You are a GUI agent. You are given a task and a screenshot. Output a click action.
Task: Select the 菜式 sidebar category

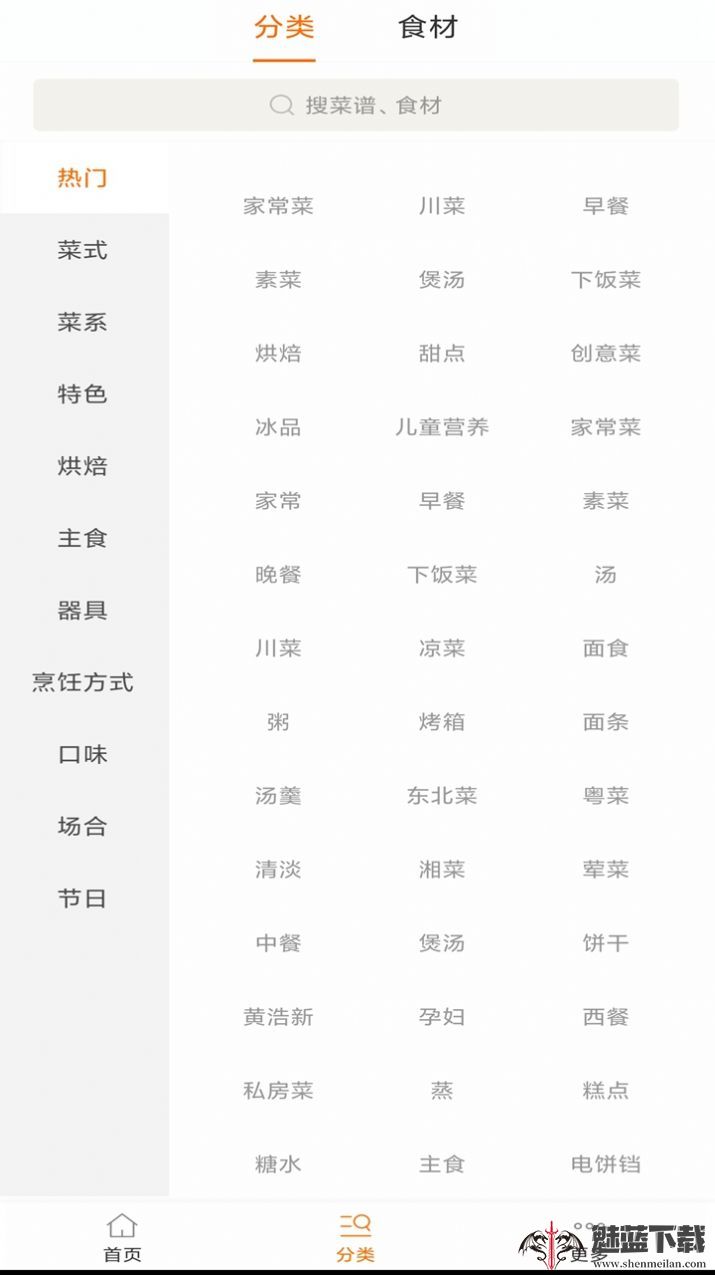click(x=83, y=250)
